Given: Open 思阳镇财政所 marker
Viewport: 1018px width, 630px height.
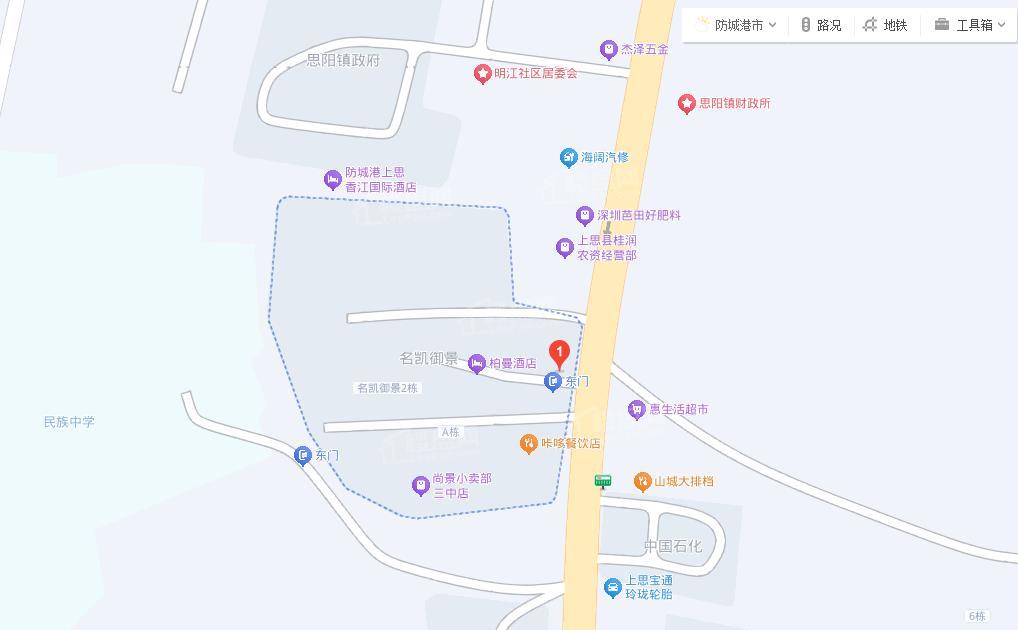Looking at the screenshot, I should [686, 103].
